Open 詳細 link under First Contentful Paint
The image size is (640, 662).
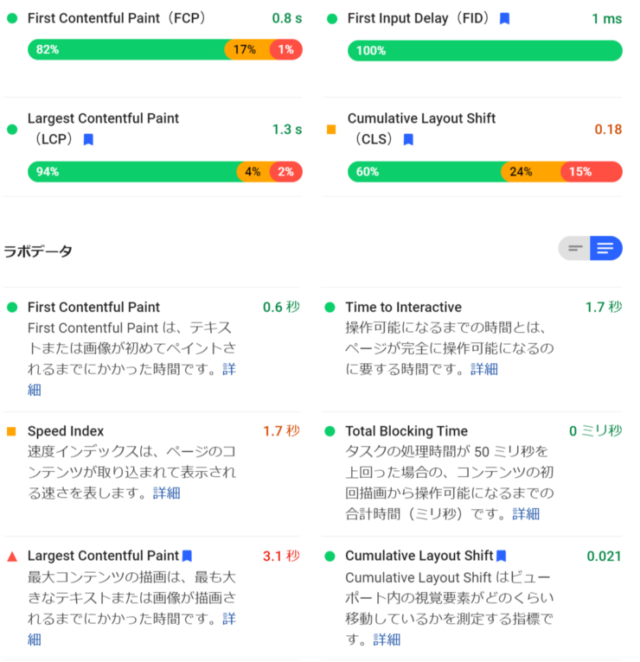(229, 369)
